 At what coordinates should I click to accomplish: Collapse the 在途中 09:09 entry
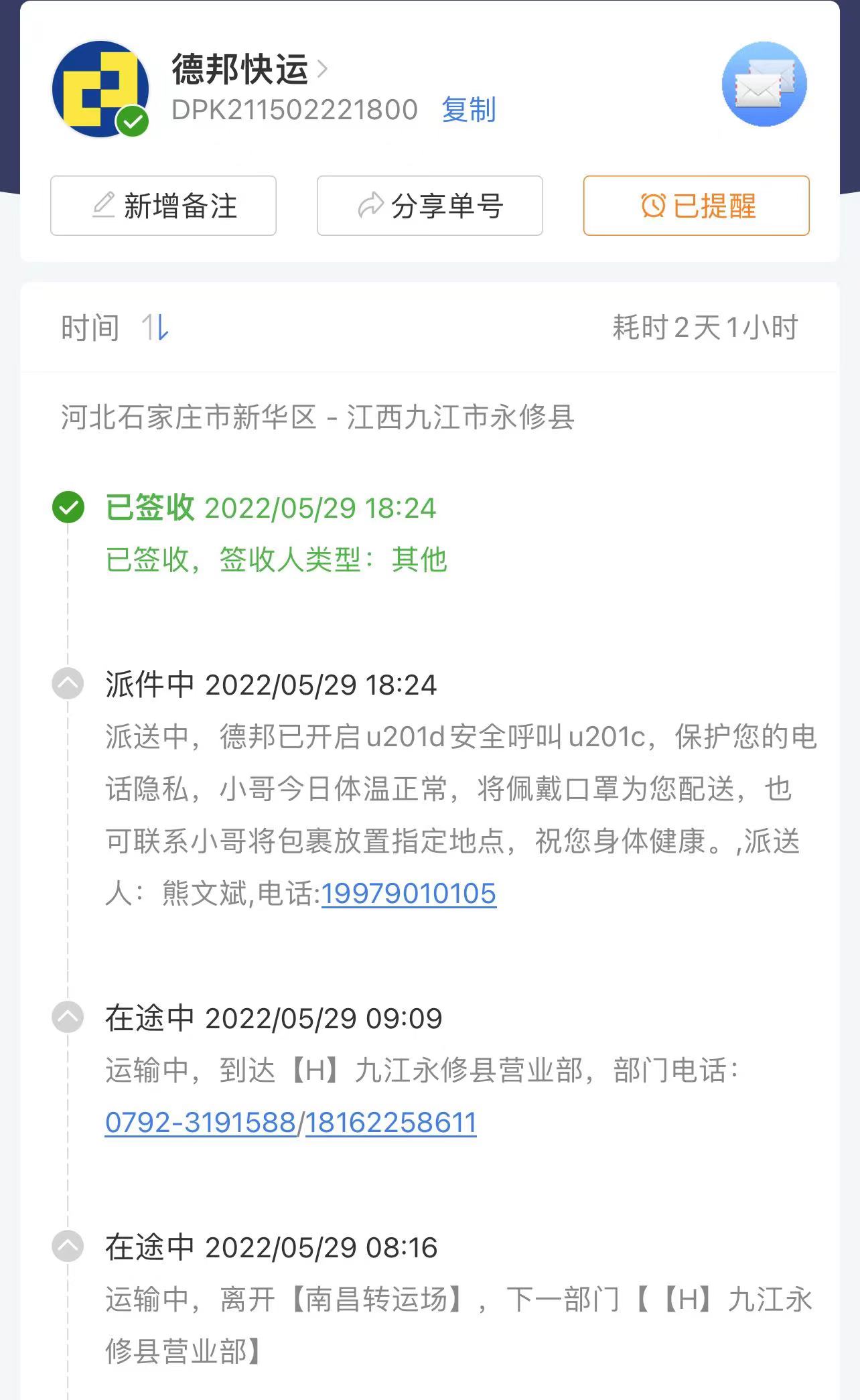[68, 1018]
